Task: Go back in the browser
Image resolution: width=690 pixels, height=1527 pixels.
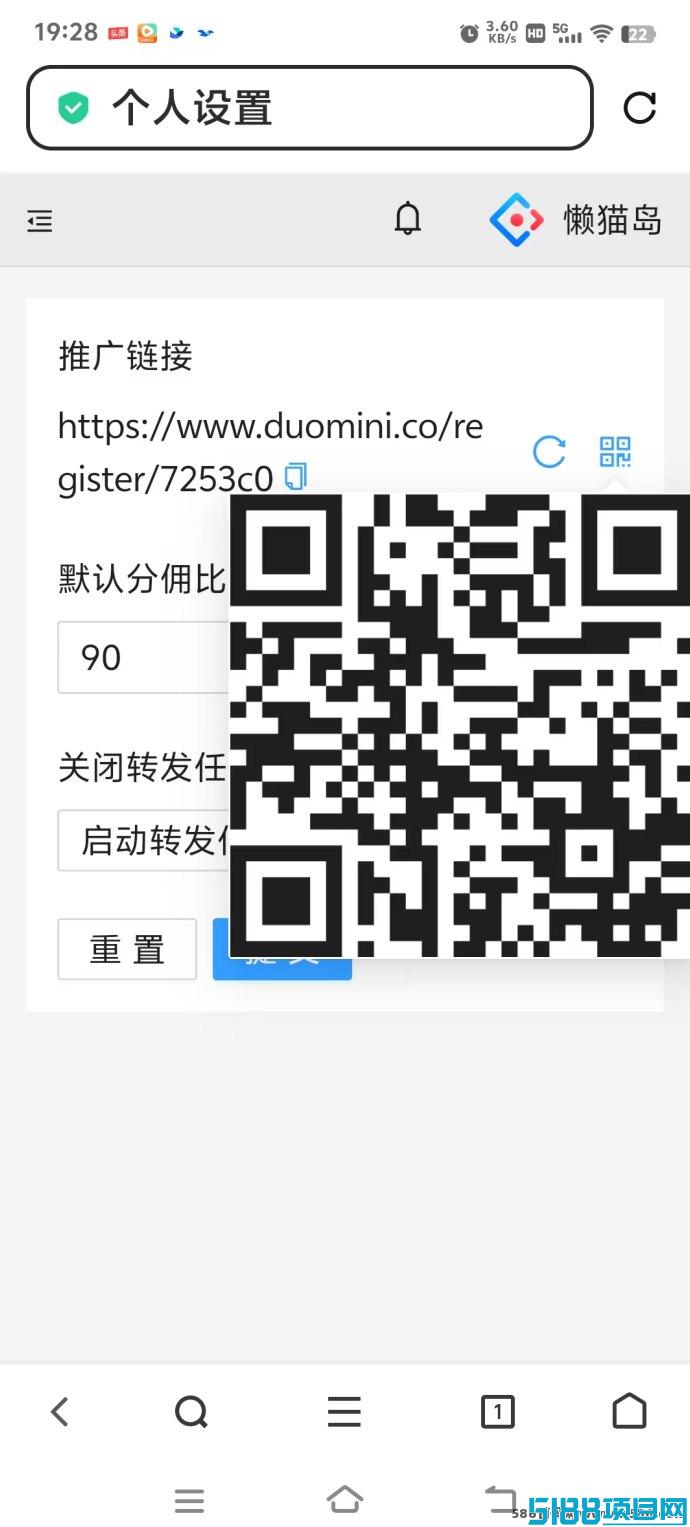Action: point(60,1412)
